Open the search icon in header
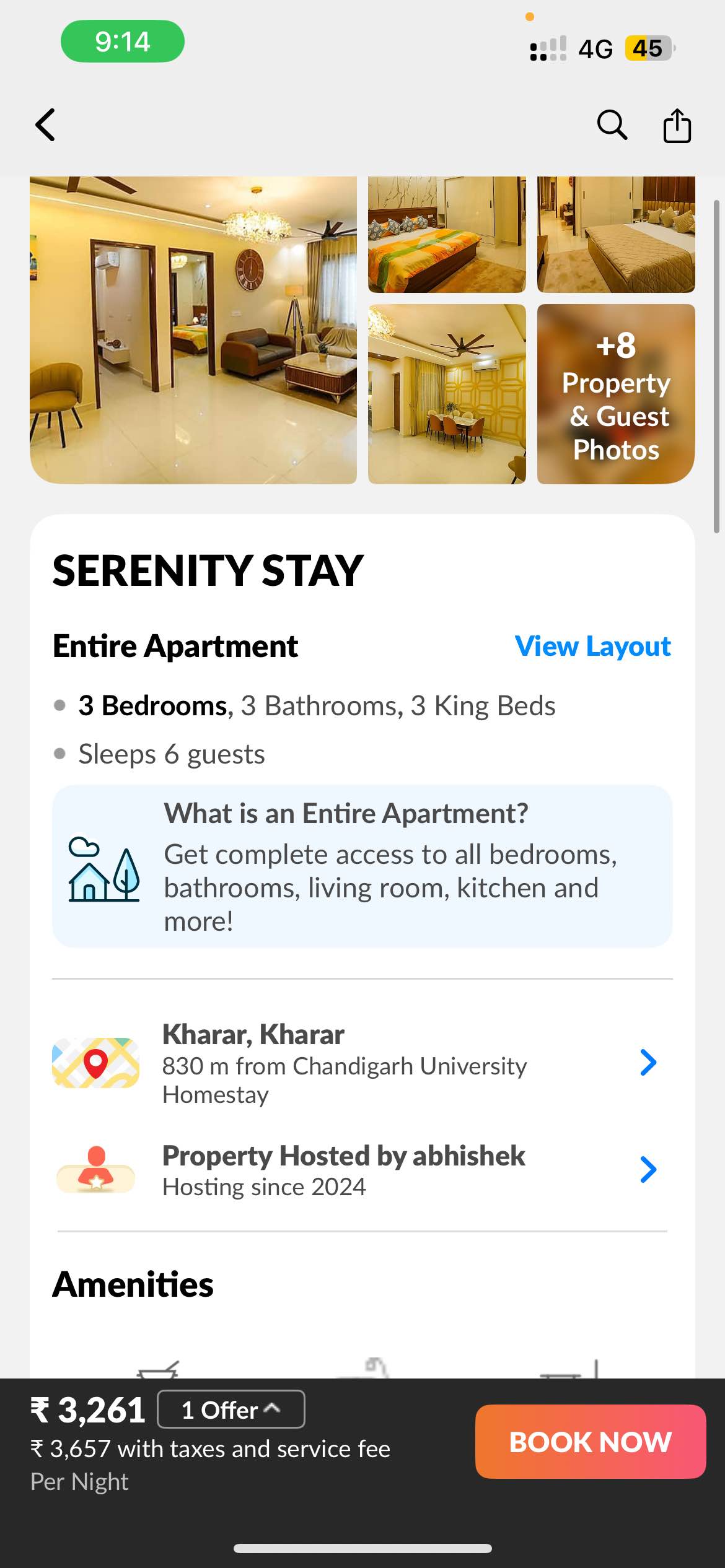Viewport: 725px width, 1568px height. pyautogui.click(x=612, y=125)
